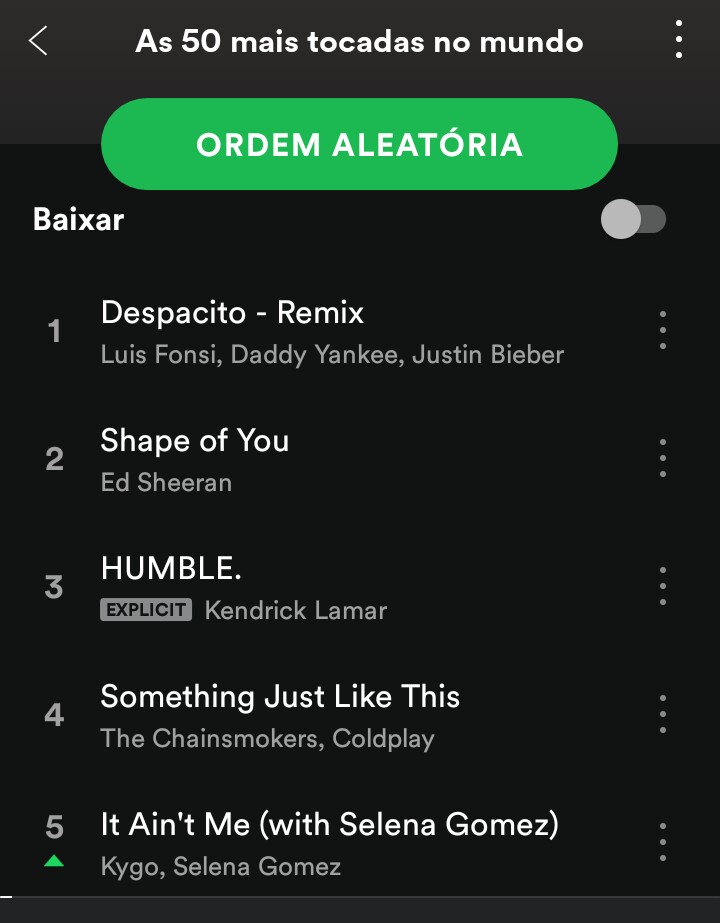Image resolution: width=720 pixels, height=923 pixels.
Task: Open options for It Ain't Me
Action: click(662, 842)
